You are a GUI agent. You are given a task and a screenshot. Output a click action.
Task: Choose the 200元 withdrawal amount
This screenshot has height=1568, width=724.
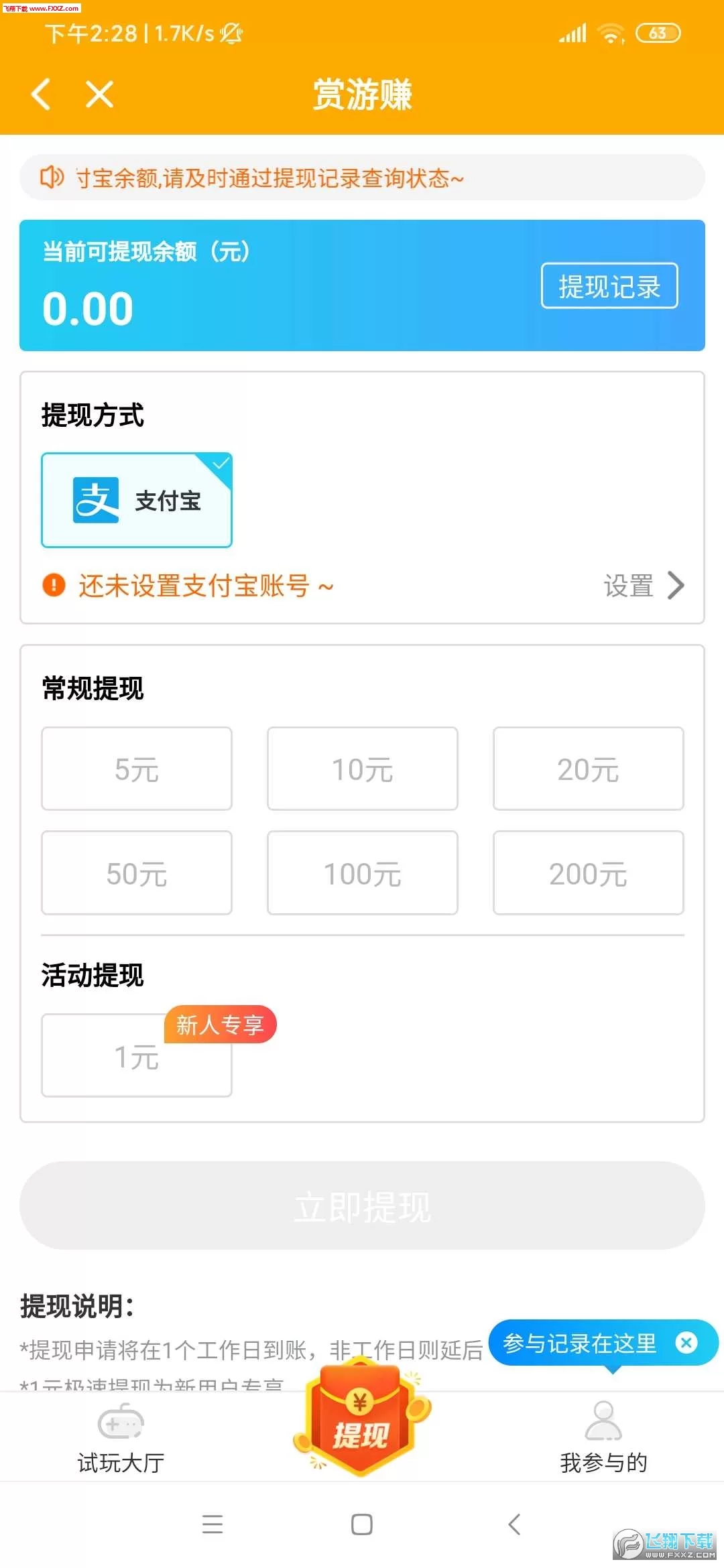coord(588,872)
